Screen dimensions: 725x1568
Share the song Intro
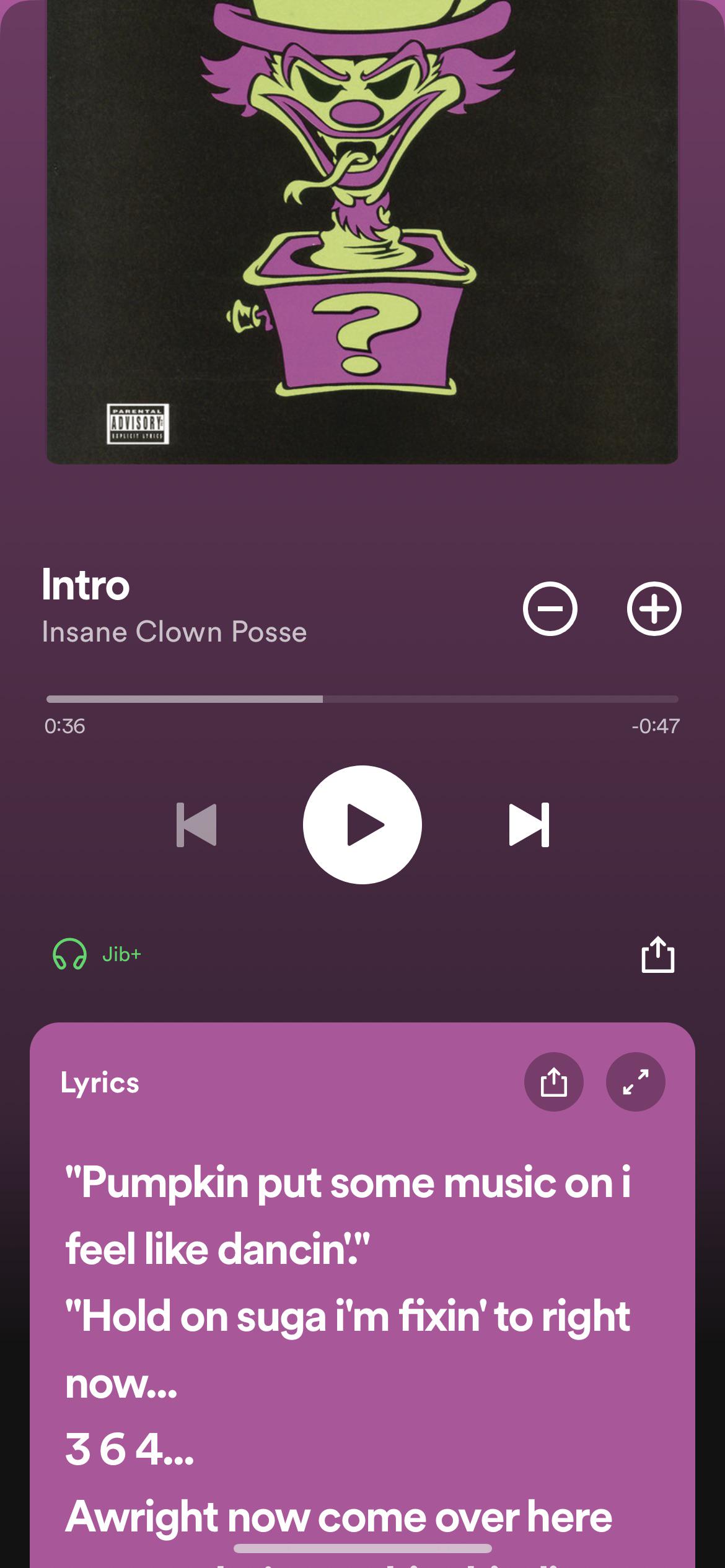point(658,957)
